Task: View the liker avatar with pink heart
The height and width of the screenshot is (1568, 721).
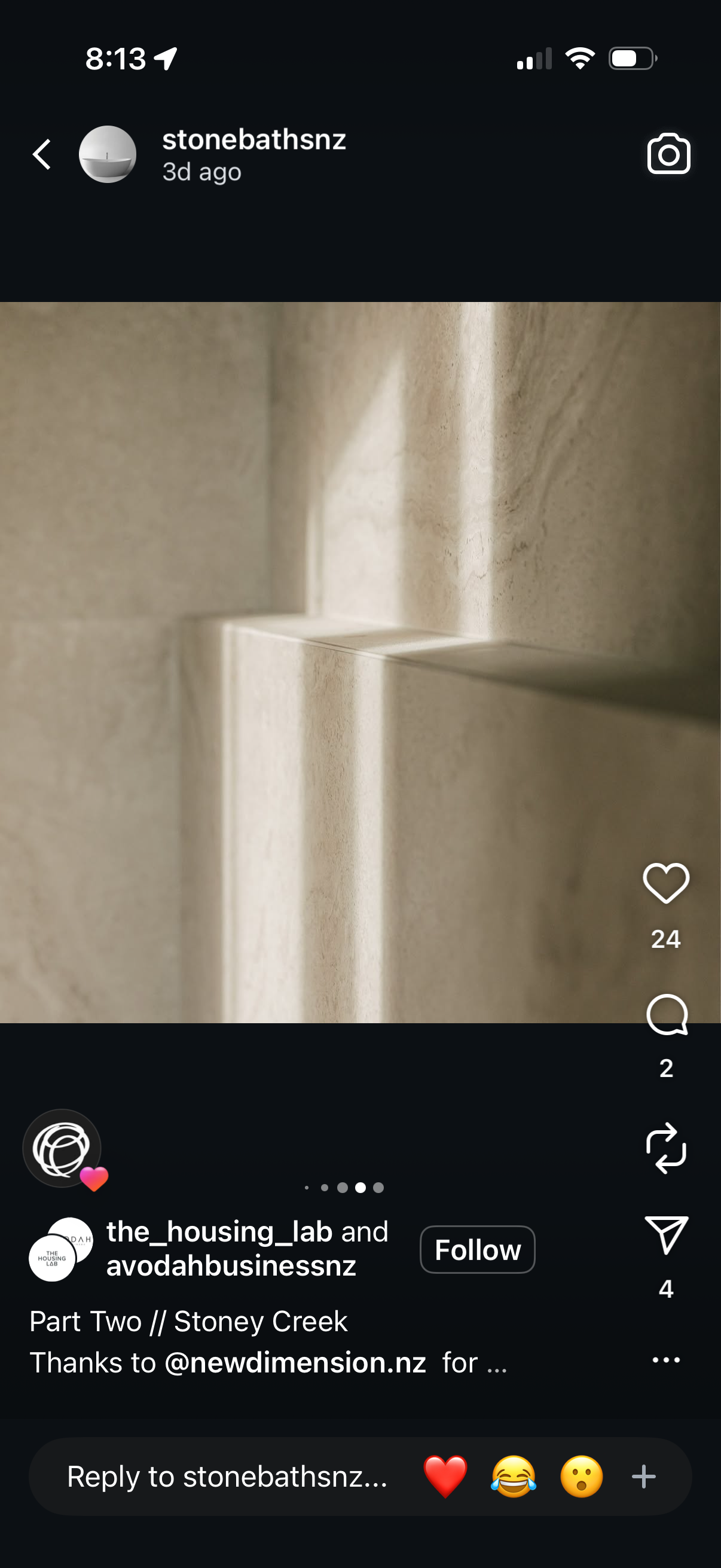Action: [x=62, y=1148]
